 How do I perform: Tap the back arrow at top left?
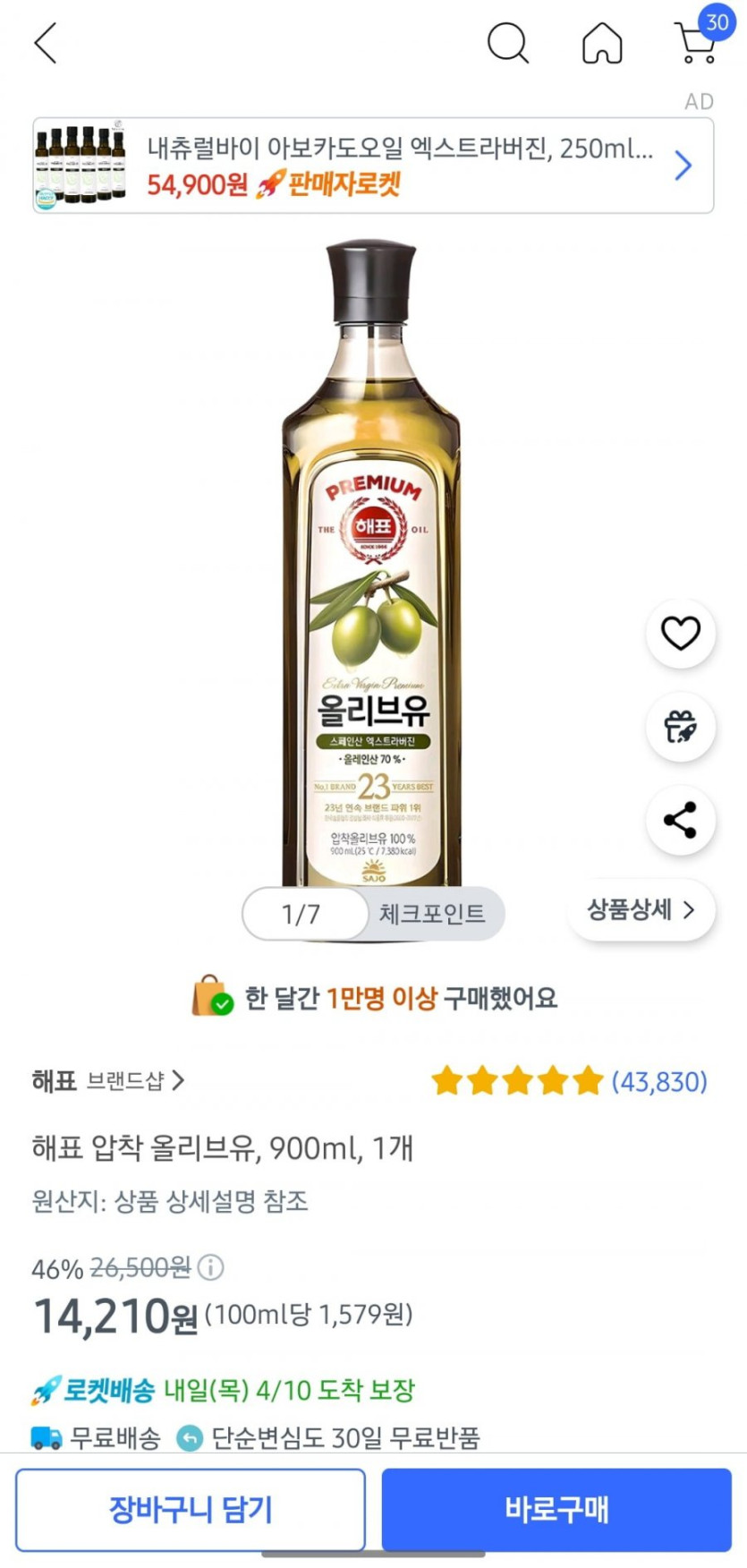click(43, 42)
